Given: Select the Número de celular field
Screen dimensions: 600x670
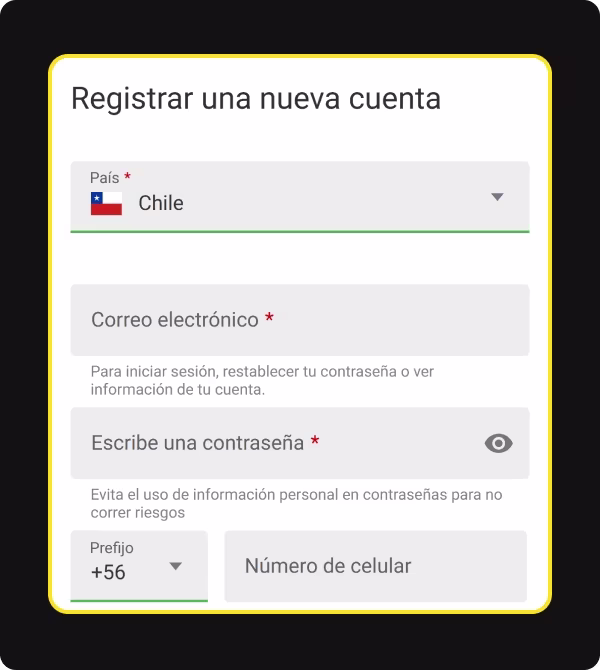Looking at the screenshot, I should click(x=375, y=566).
